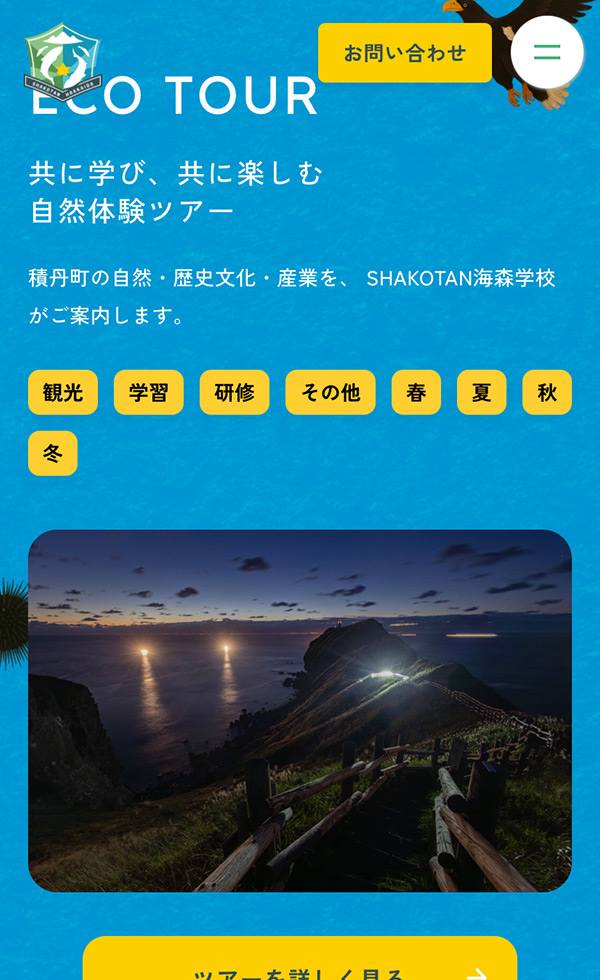The height and width of the screenshot is (980, 600).
Task: Filter by その他
Action: click(330, 392)
